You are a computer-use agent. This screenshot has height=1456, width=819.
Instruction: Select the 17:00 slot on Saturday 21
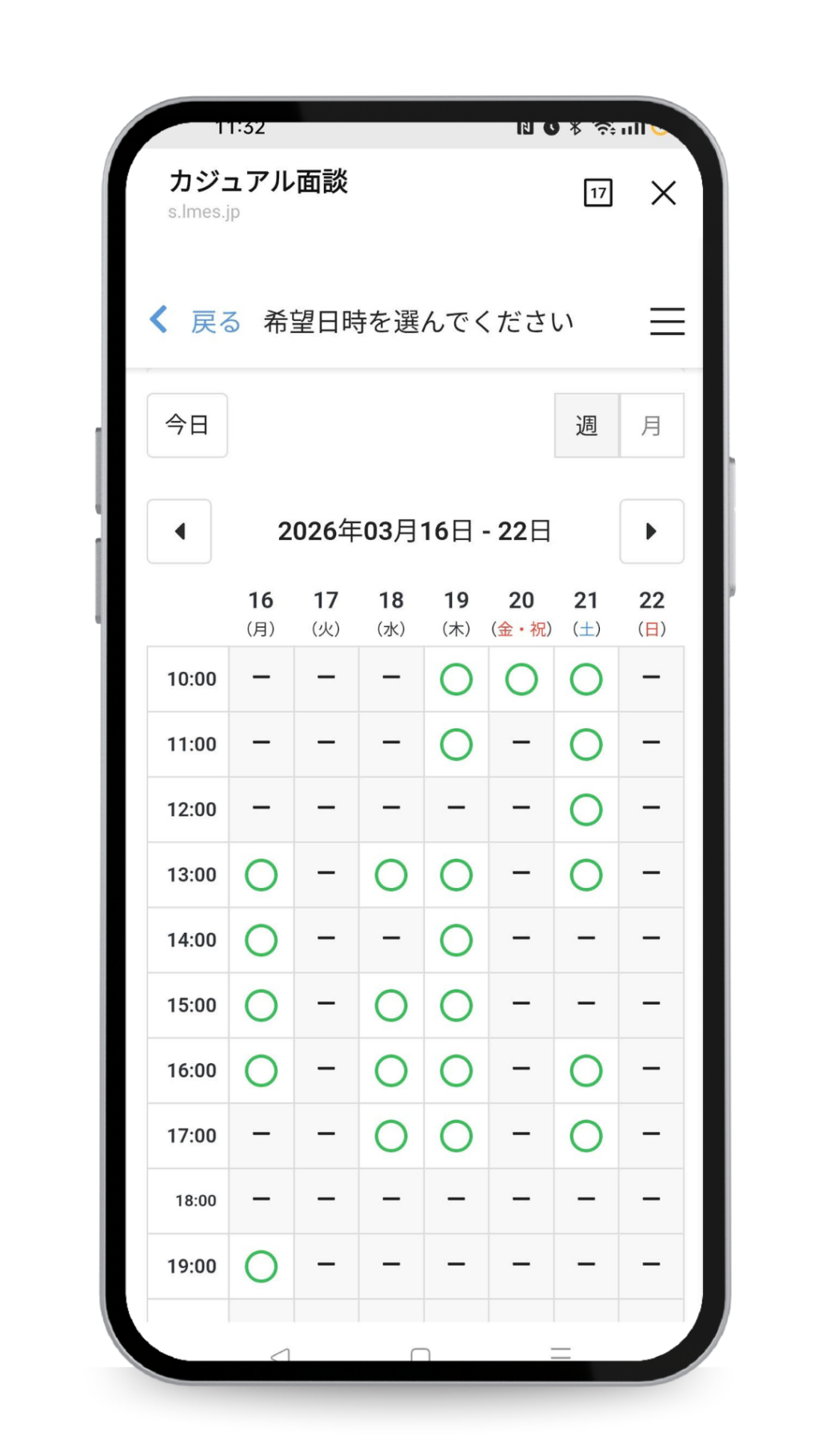(x=586, y=1136)
